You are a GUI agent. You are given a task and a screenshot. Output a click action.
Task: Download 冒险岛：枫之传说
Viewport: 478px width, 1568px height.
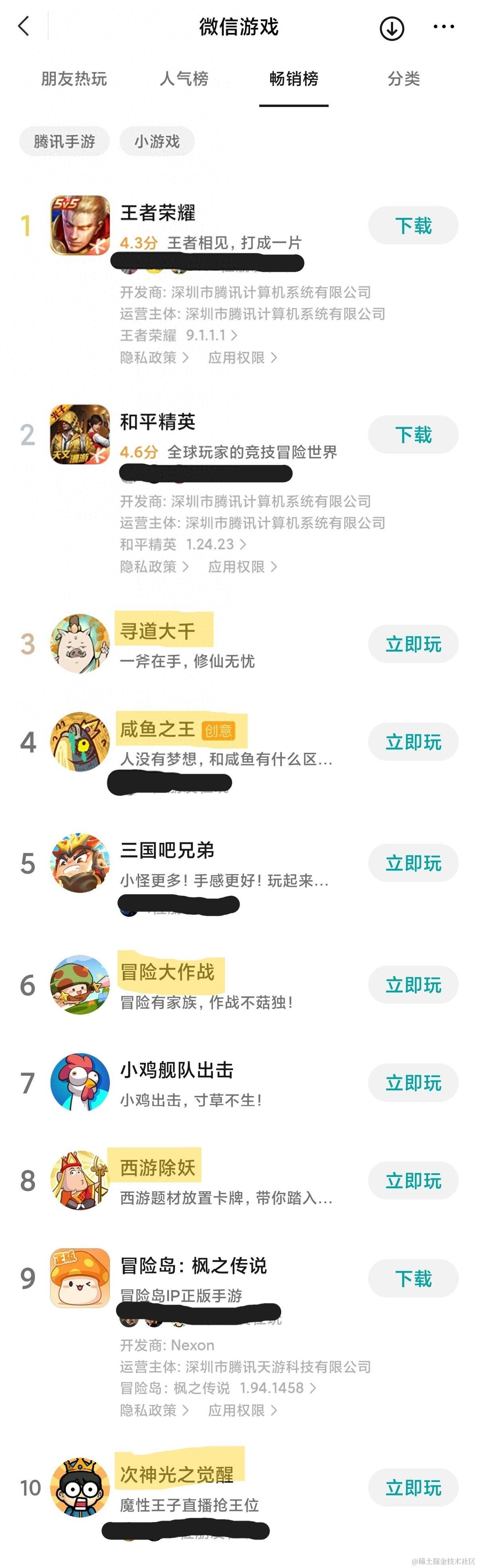click(413, 1279)
